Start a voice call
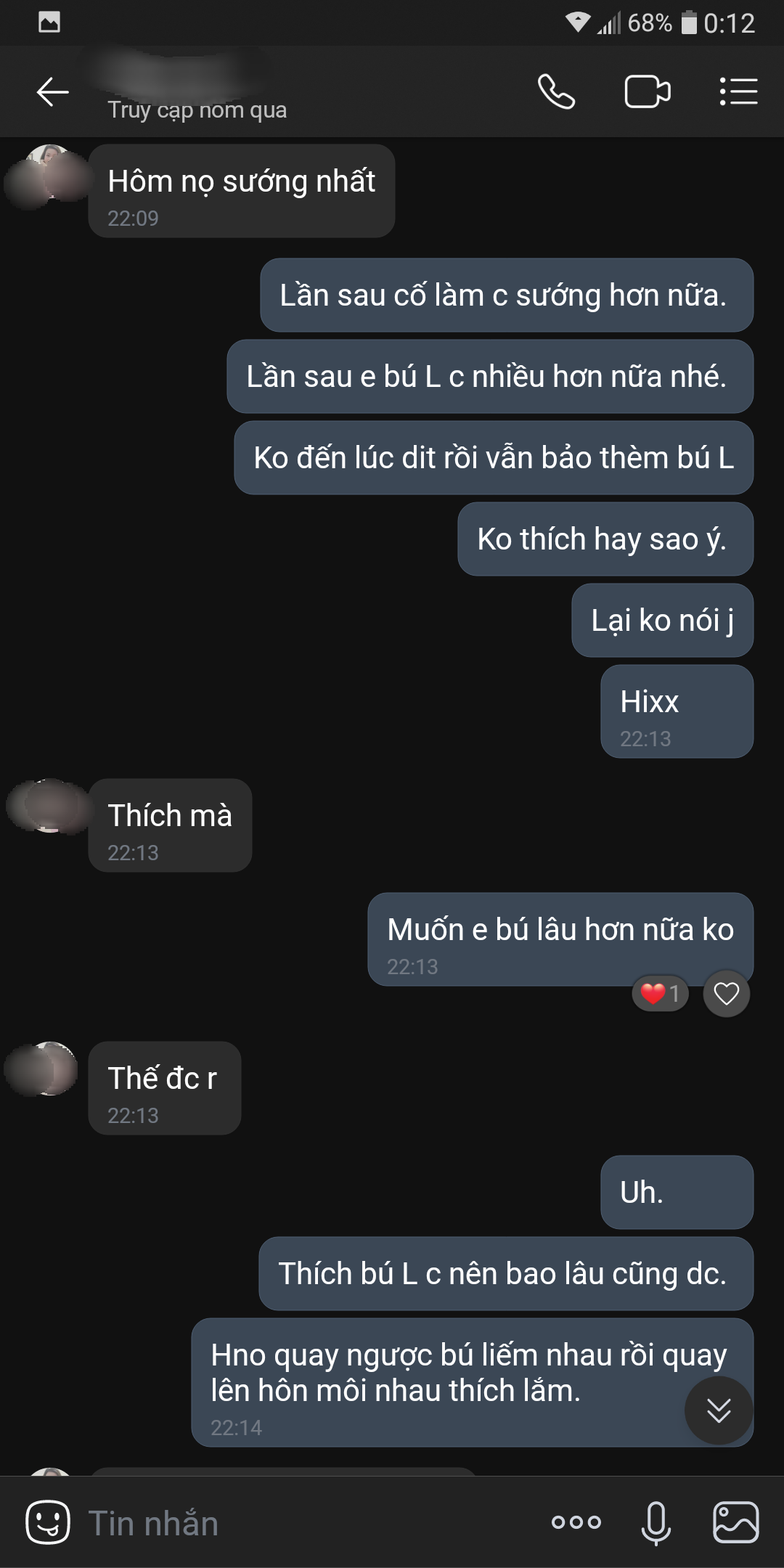The height and width of the screenshot is (1568, 784). (556, 92)
